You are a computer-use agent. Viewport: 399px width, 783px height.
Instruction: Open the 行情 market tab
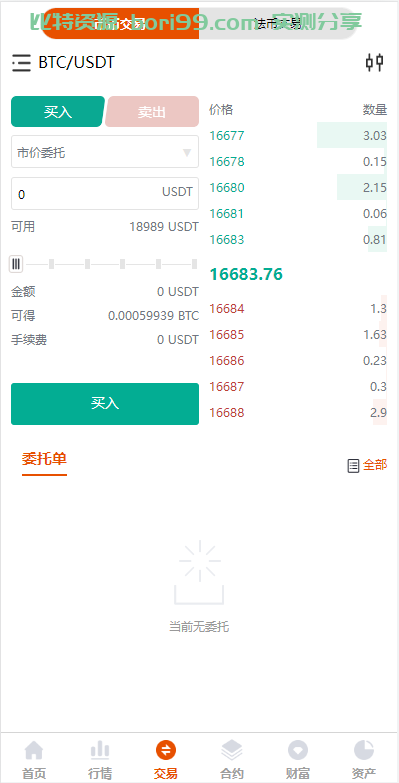(x=100, y=760)
